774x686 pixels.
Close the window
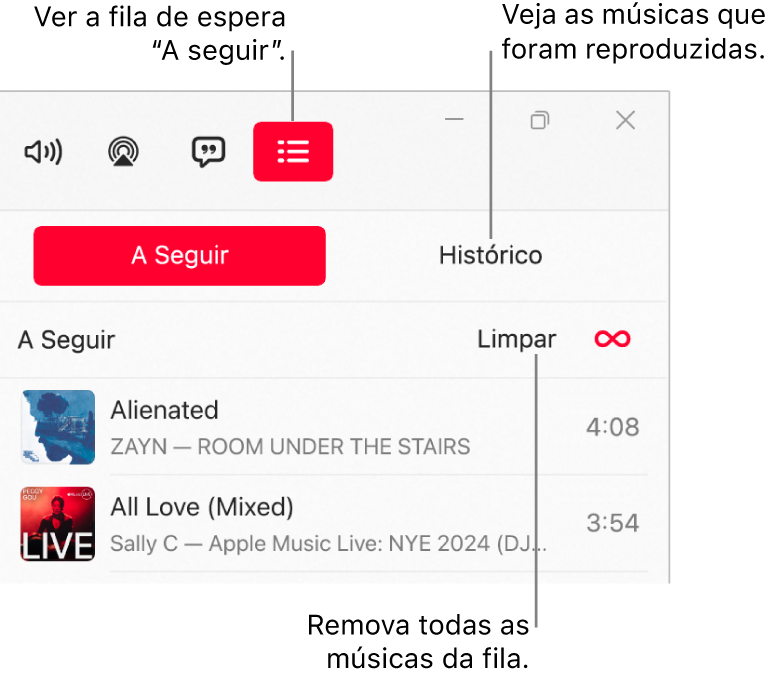pos(625,120)
